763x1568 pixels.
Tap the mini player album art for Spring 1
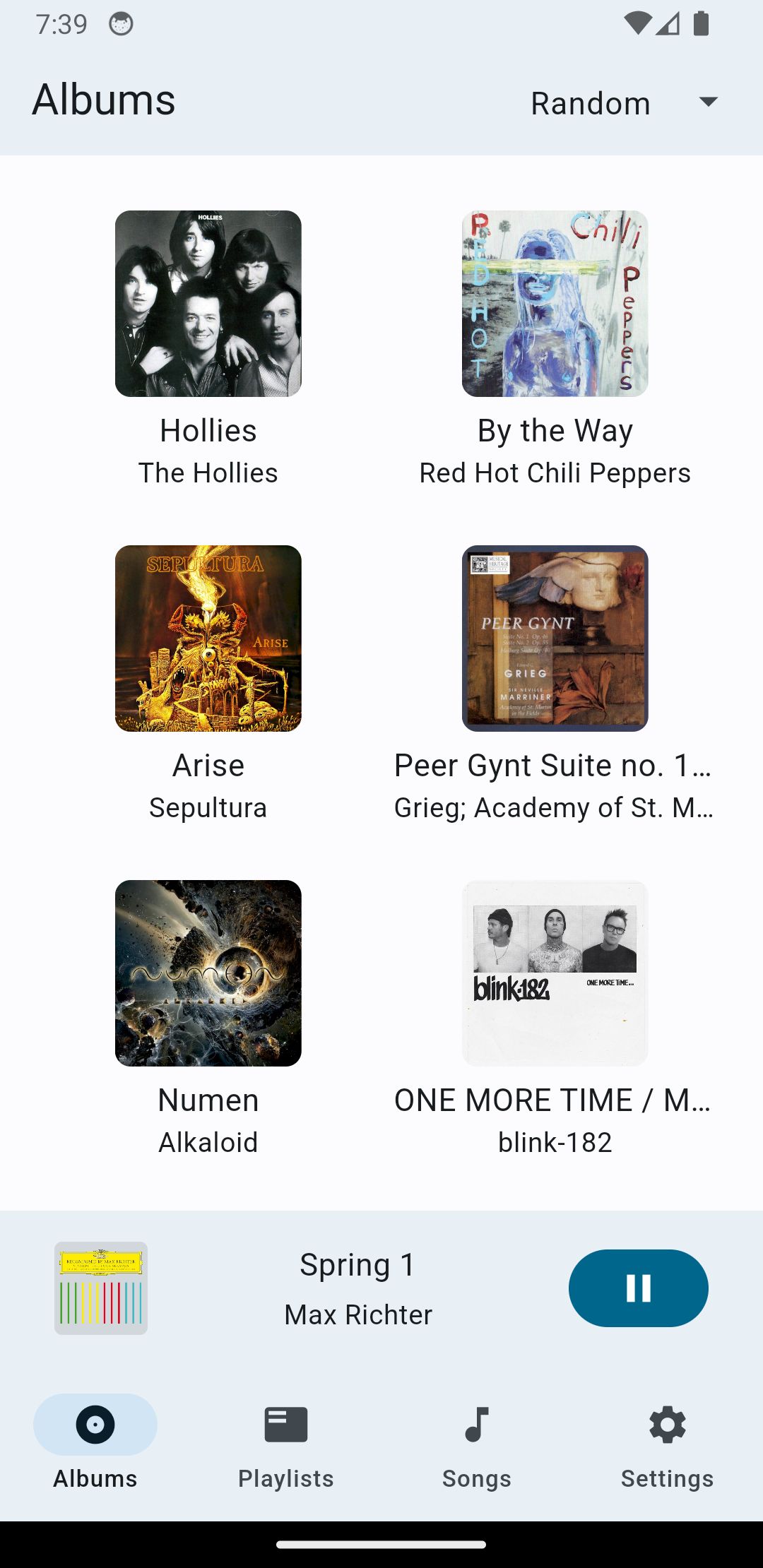pos(101,1287)
